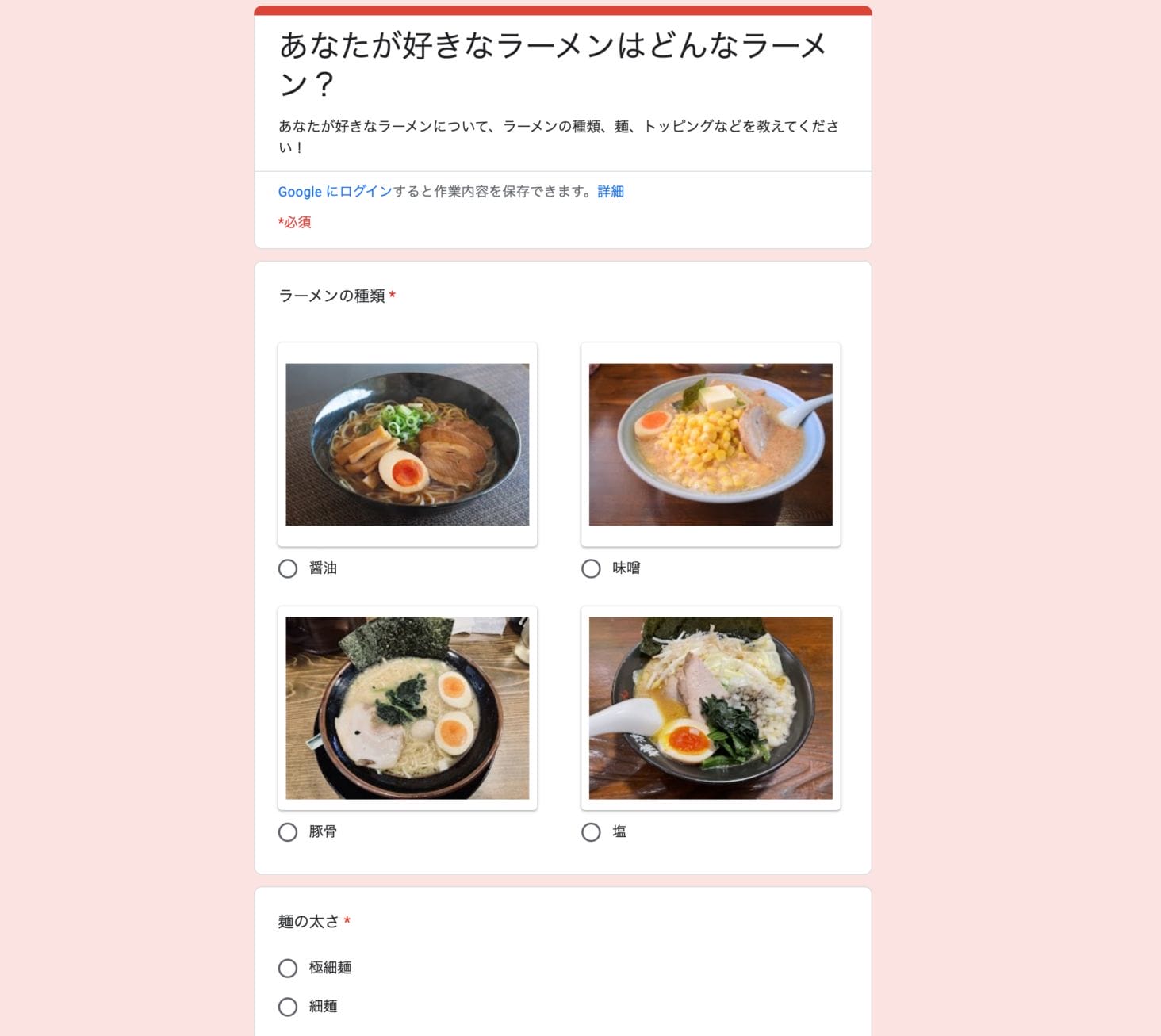The image size is (1161, 1036).
Task: Tap the 塩 ramen image card
Action: [710, 708]
